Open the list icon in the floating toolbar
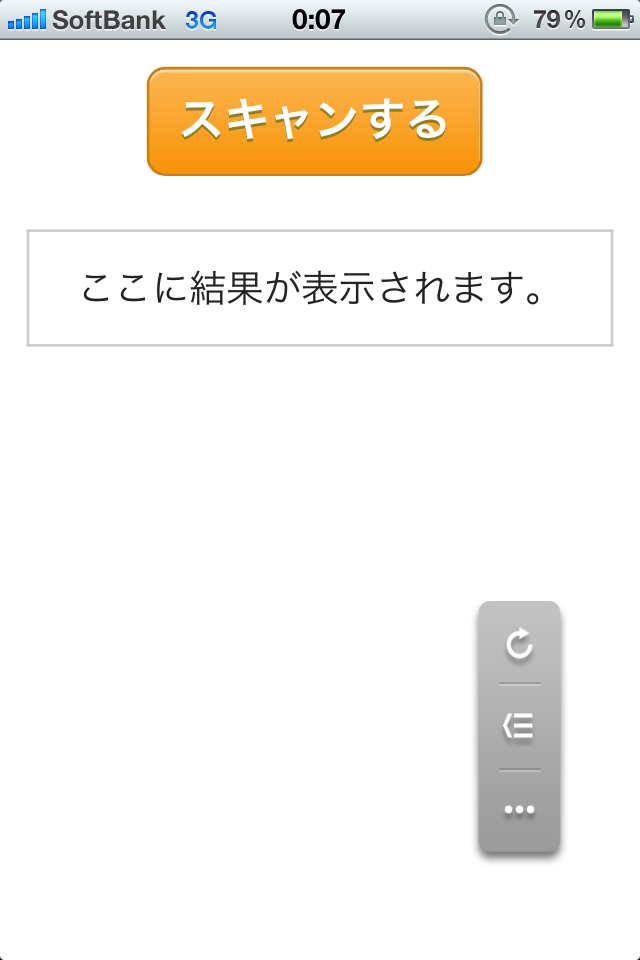 pos(519,727)
